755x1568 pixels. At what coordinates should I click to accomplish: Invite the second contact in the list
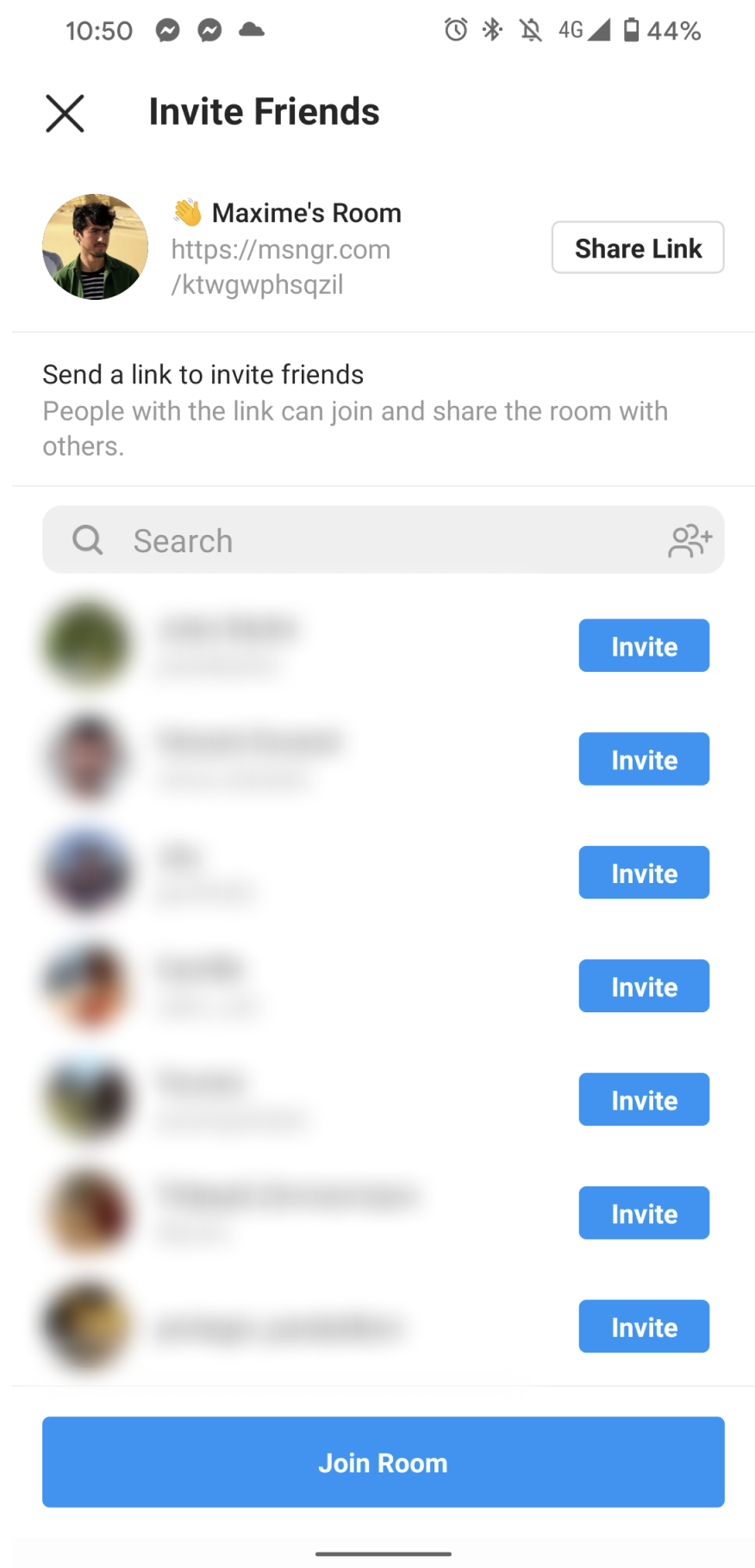(x=644, y=759)
